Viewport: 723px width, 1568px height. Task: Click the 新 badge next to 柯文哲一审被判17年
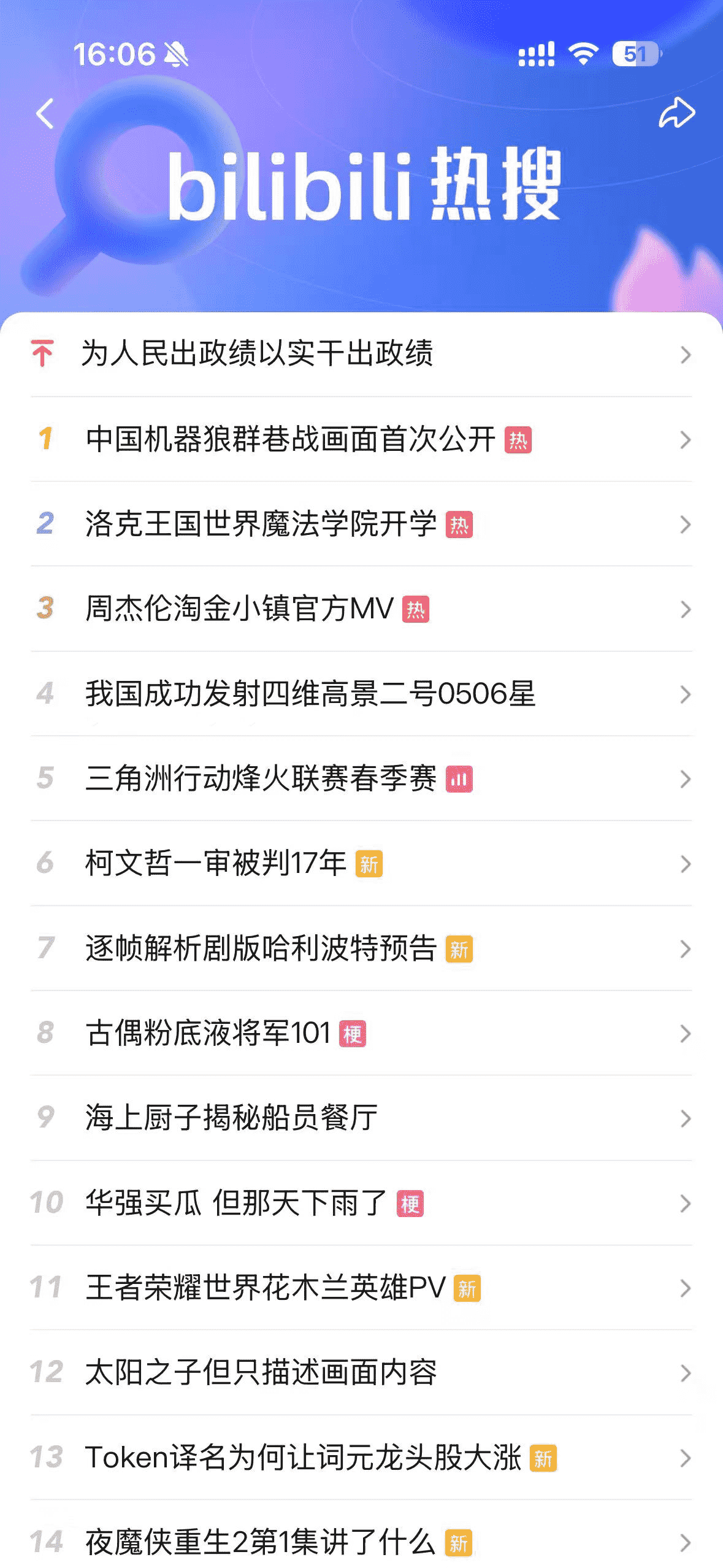[370, 864]
